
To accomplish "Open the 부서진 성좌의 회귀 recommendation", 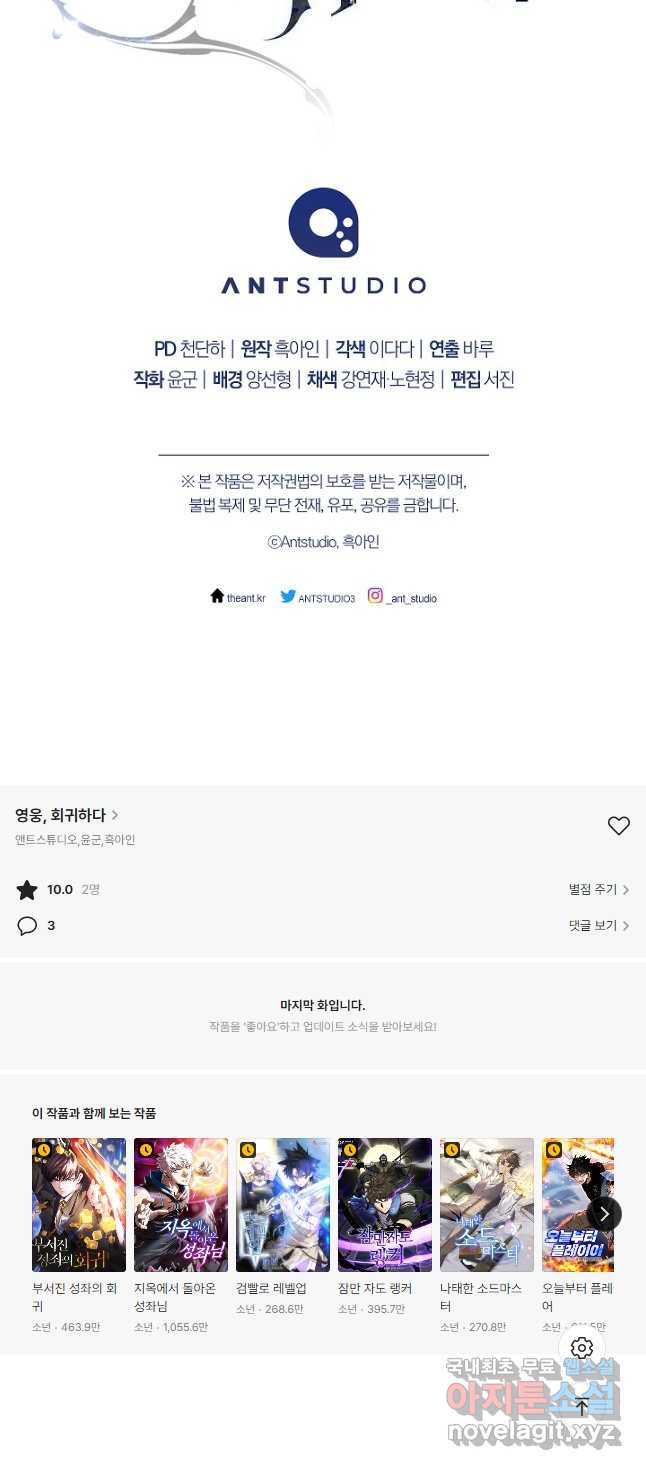I will (x=79, y=1205).
